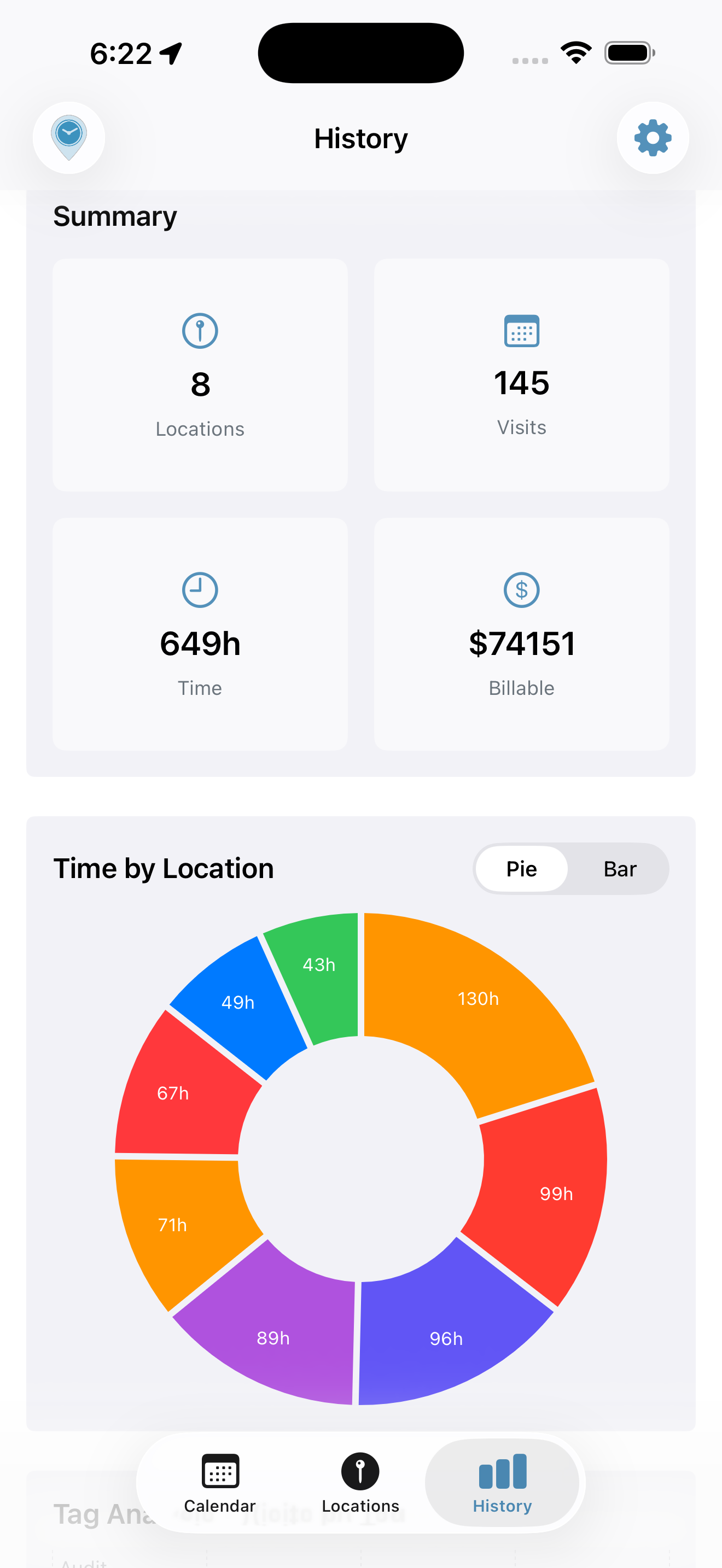
Task: Open the app's location clock icon top left
Action: coord(69,138)
